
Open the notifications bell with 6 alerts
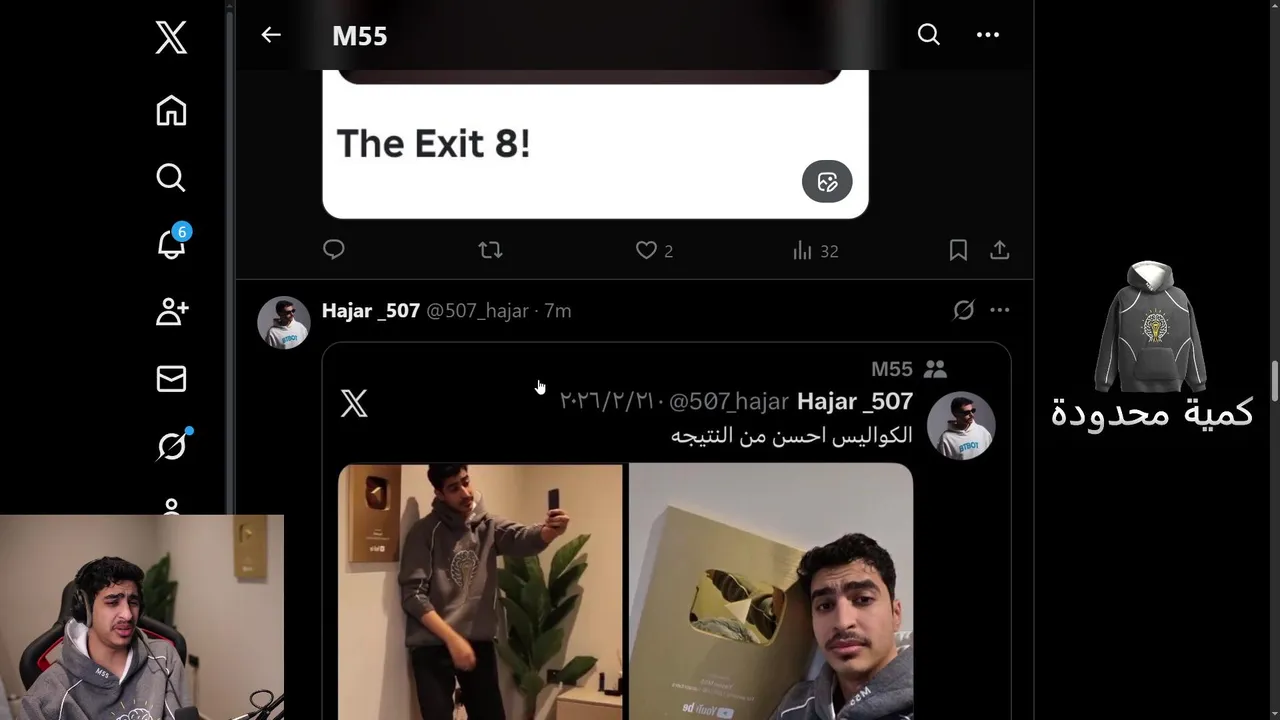(171, 244)
